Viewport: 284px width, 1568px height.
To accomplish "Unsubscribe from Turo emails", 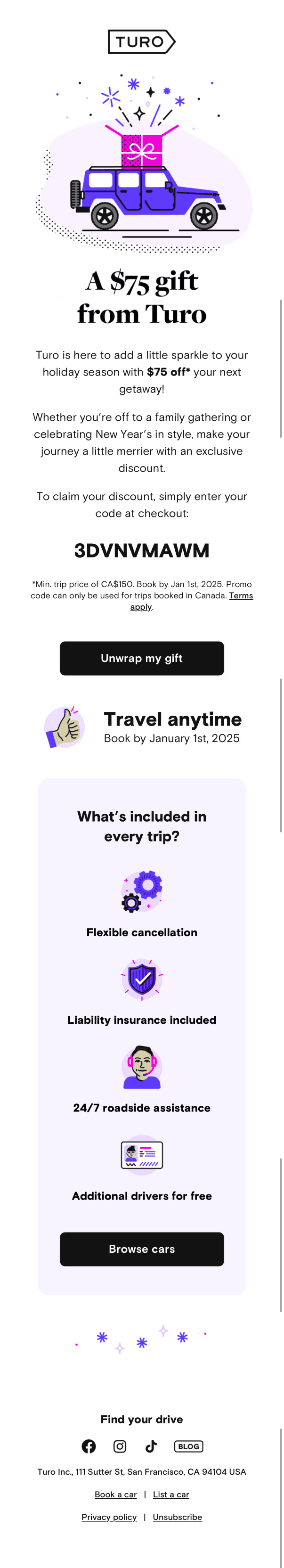I will [177, 1517].
